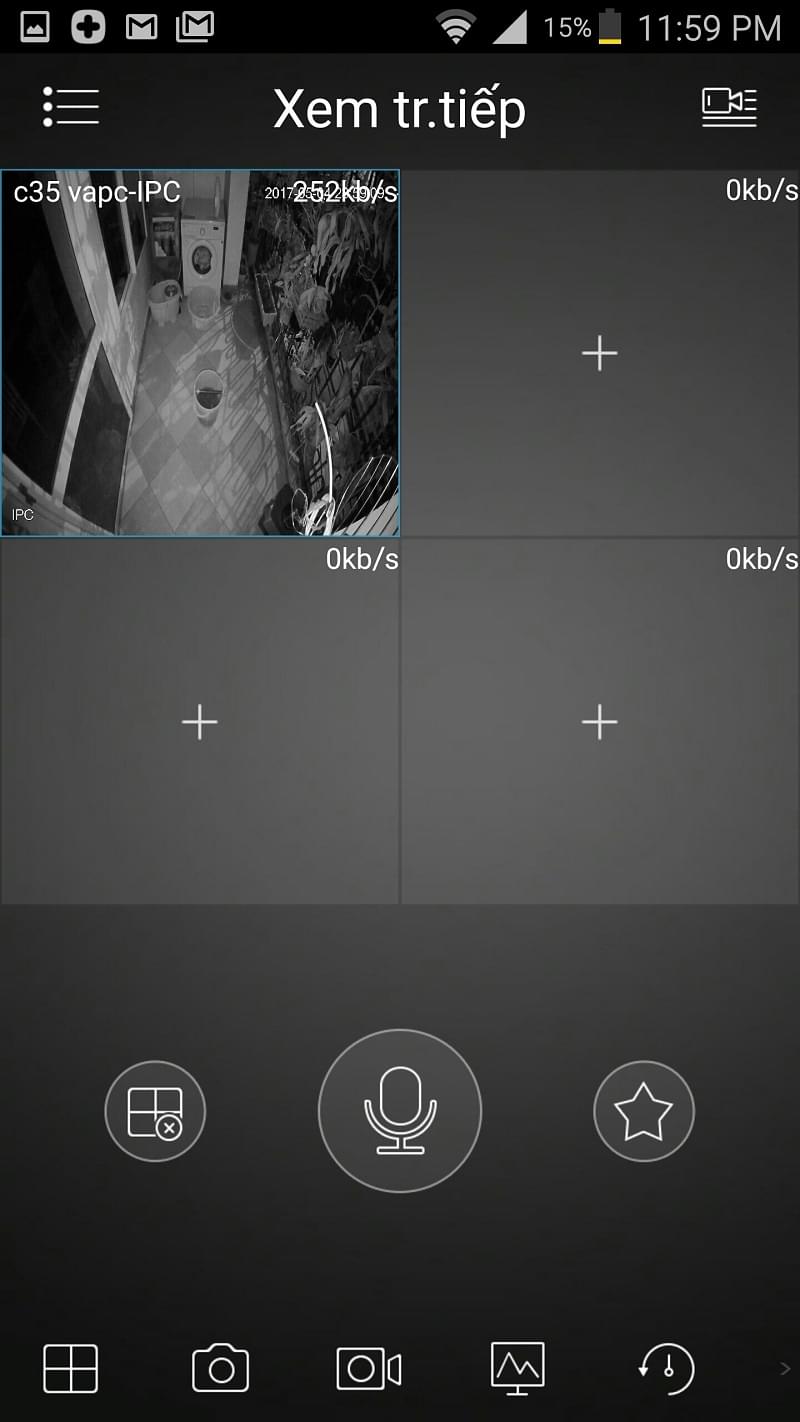800x1422 pixels.
Task: Close all video windows
Action: pyautogui.click(x=155, y=1111)
